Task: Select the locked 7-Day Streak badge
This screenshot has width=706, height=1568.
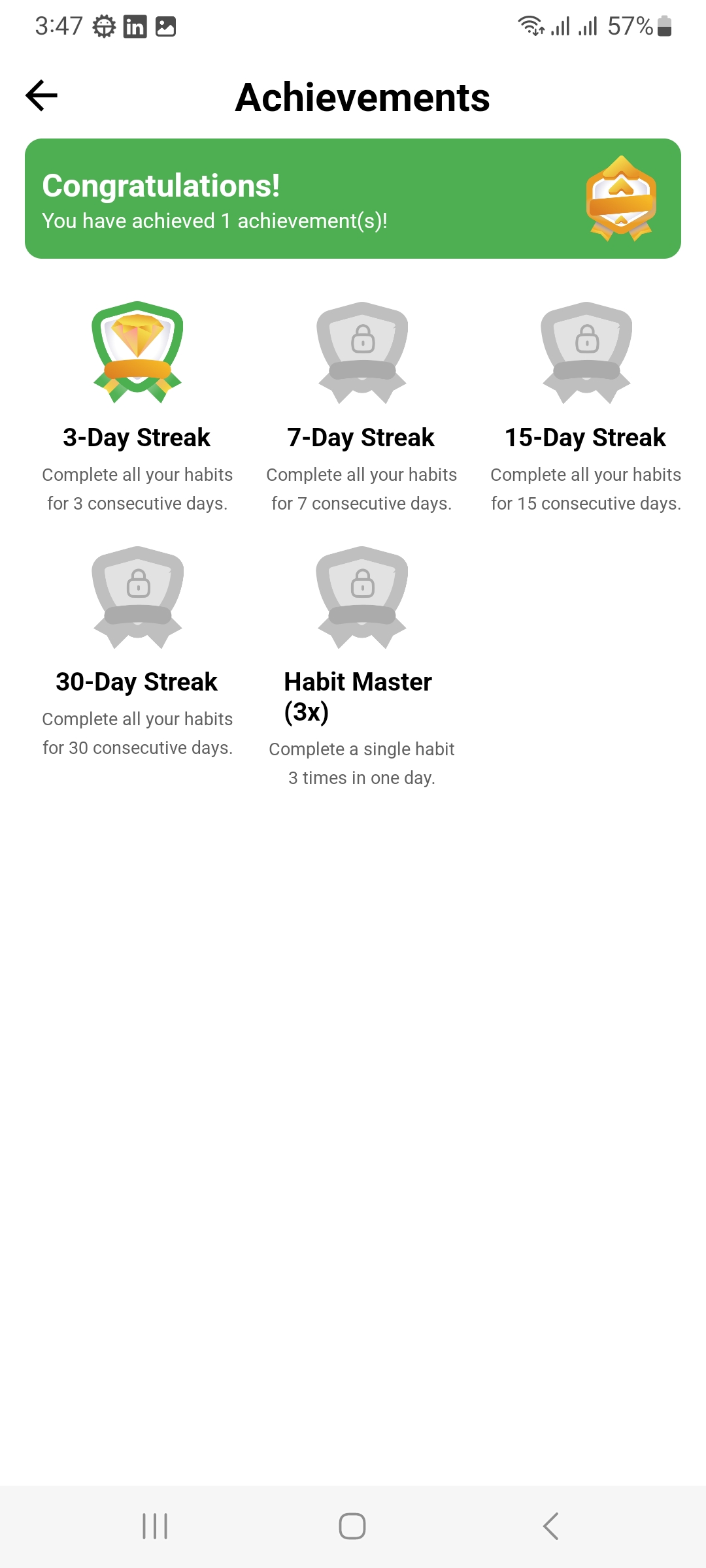Action: pos(362,352)
